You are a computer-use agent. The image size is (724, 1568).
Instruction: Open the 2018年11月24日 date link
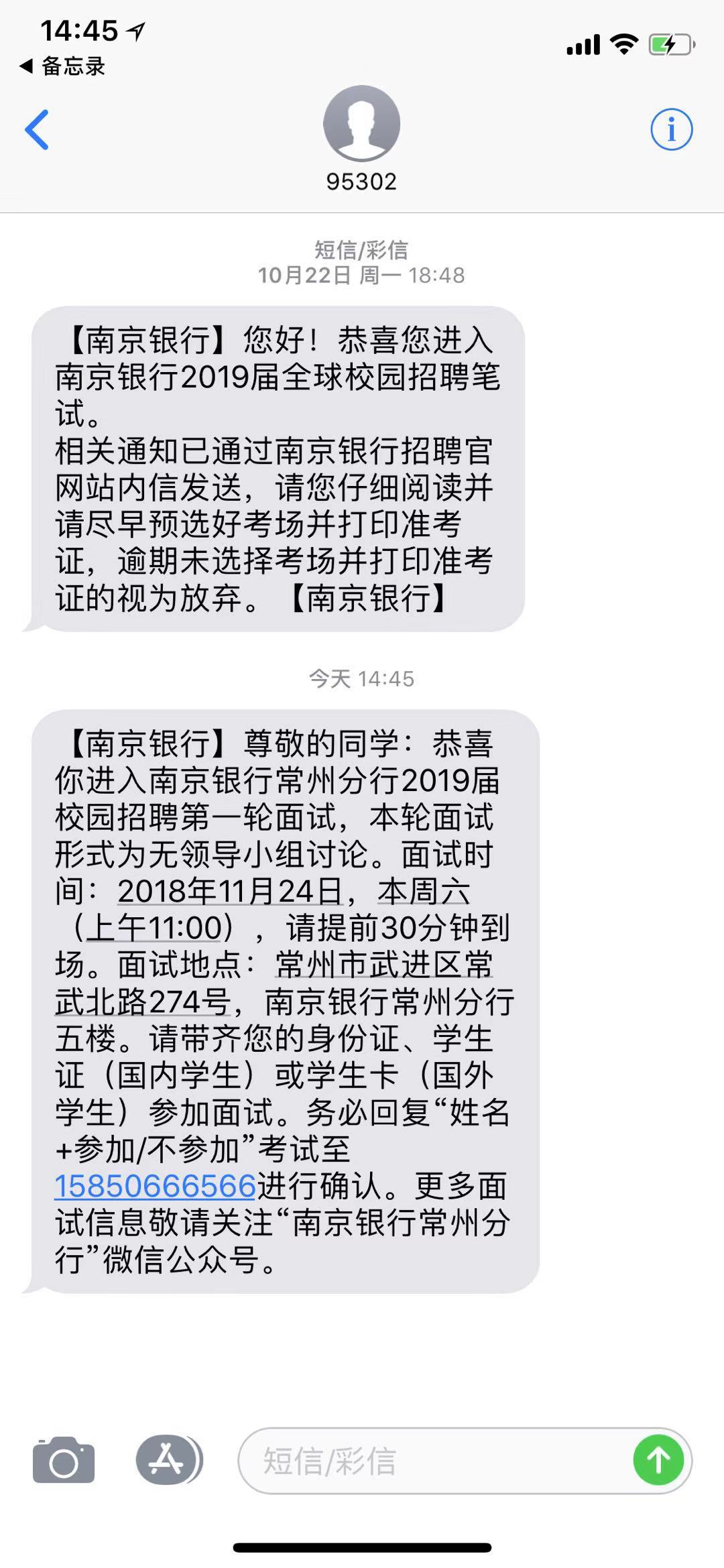[229, 891]
